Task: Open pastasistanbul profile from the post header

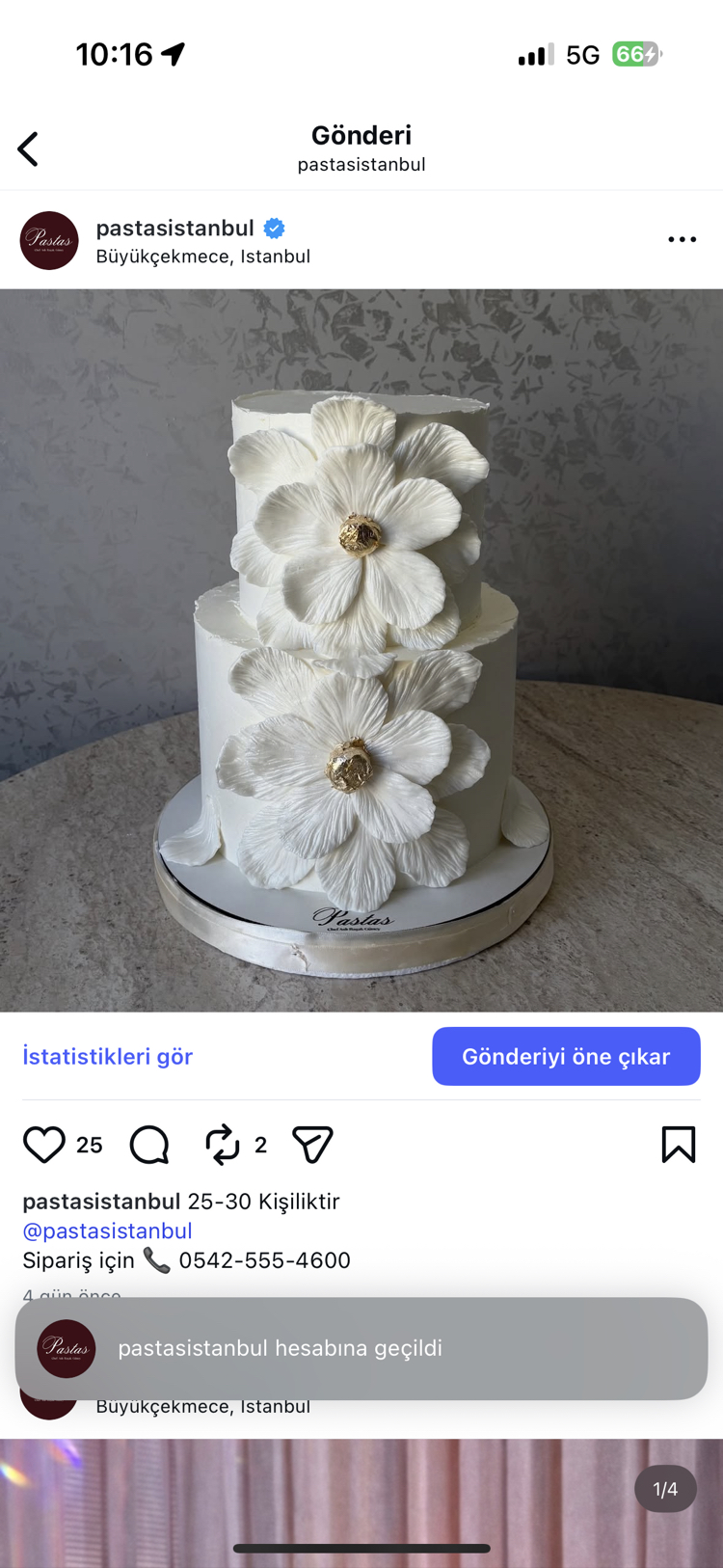Action: pos(175,228)
